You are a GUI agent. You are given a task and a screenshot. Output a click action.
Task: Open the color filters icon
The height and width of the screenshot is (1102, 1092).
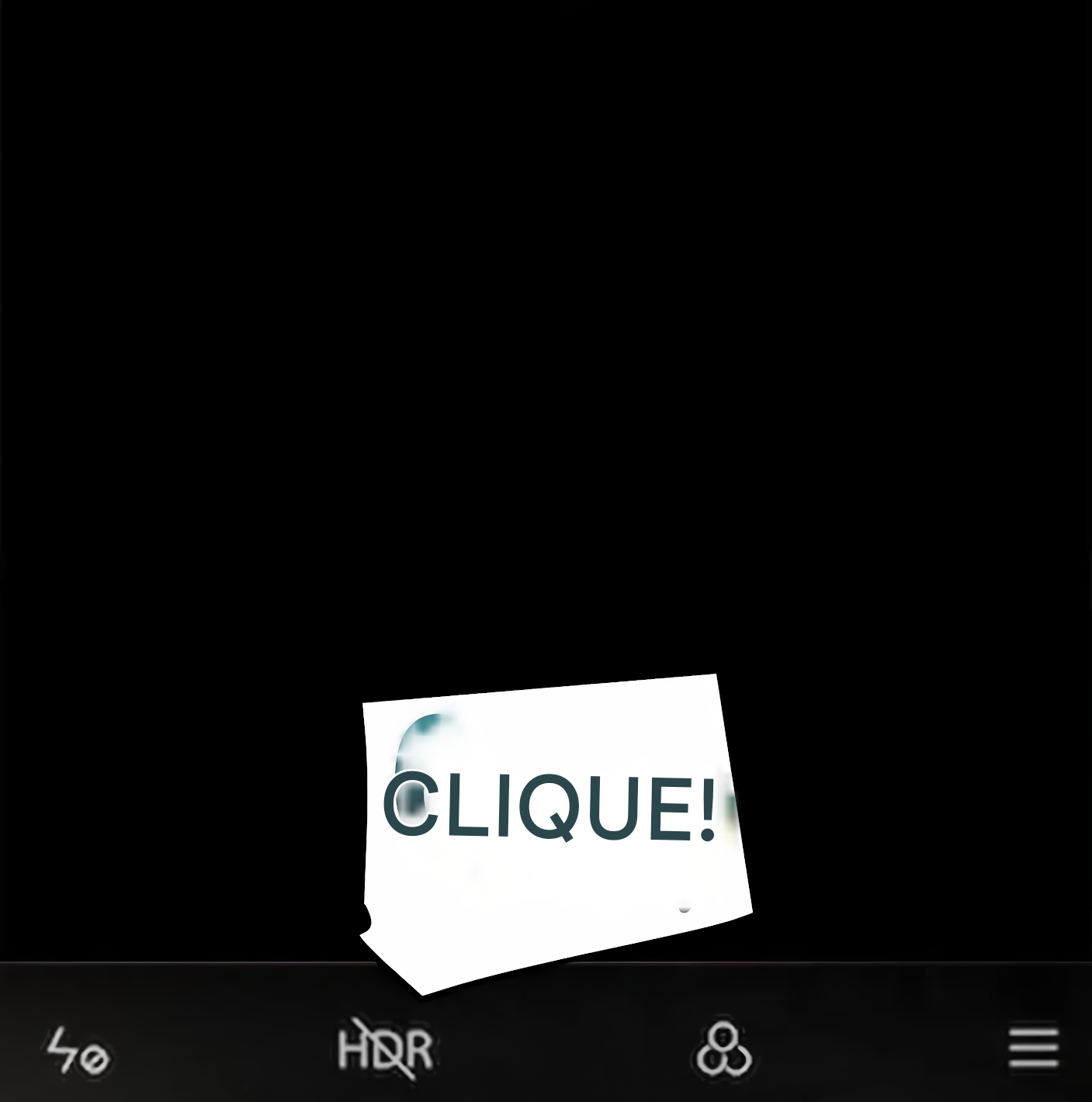point(723,1049)
